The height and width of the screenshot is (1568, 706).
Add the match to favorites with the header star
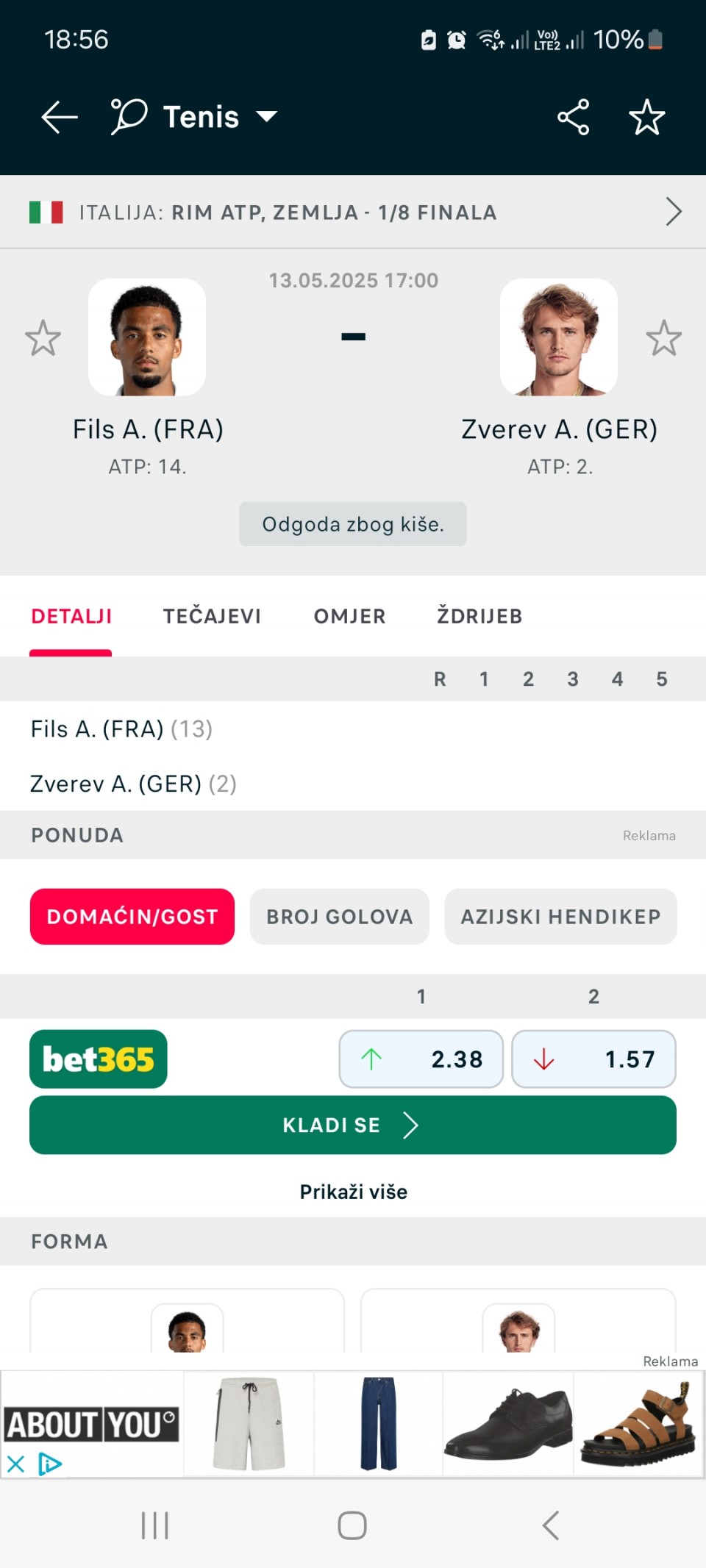(x=647, y=117)
